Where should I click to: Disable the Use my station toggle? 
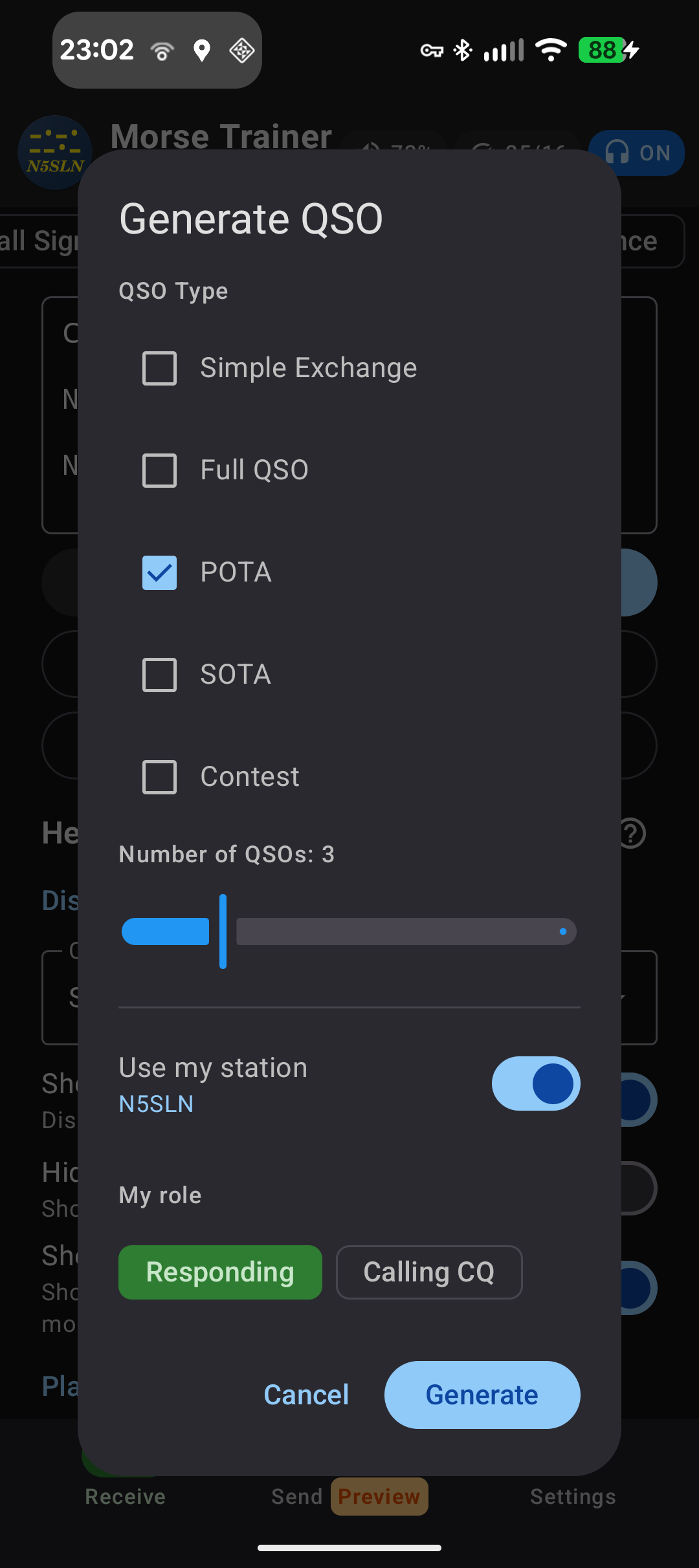coord(536,1083)
